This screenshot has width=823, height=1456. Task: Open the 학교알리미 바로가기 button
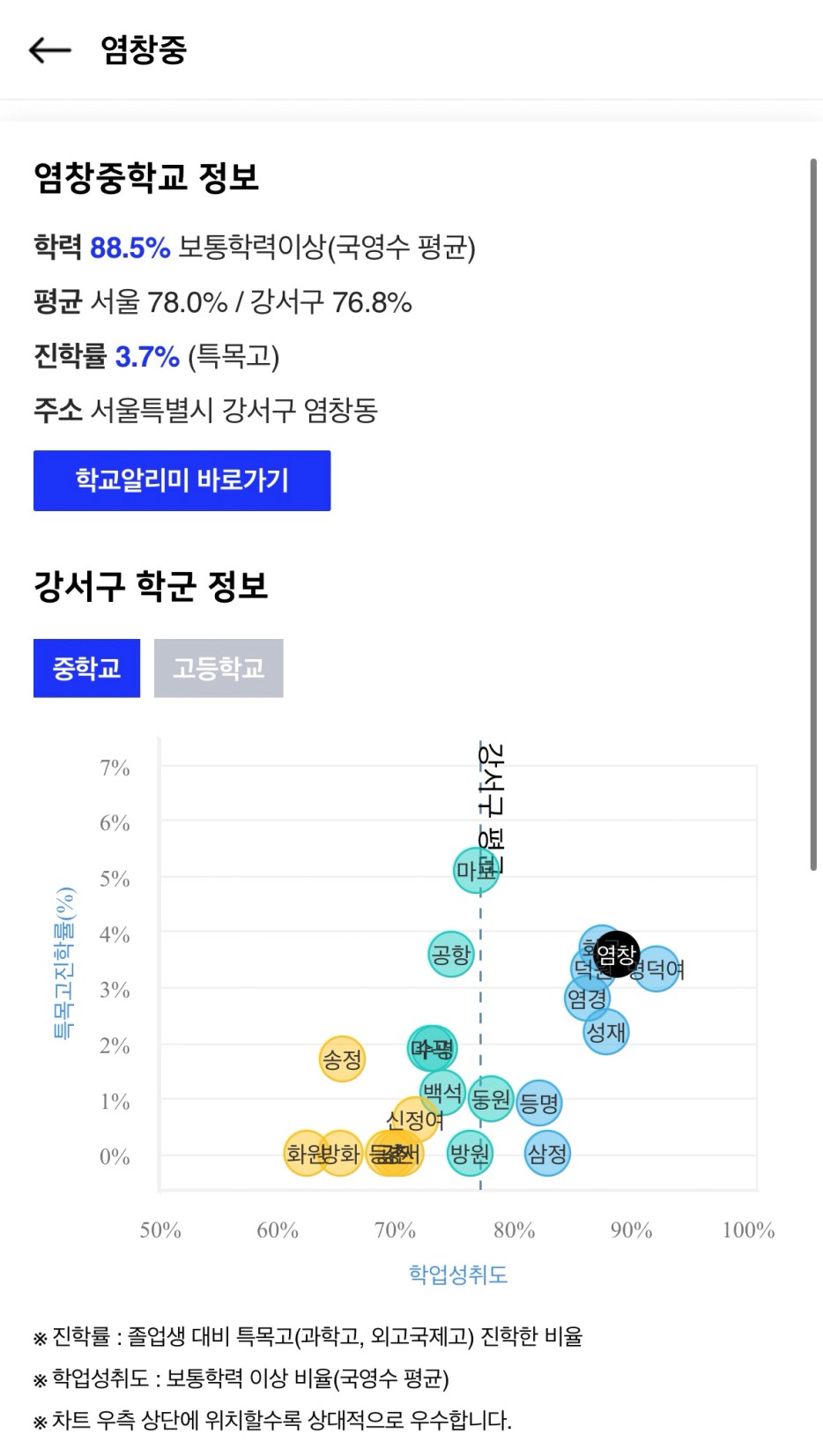click(x=182, y=480)
